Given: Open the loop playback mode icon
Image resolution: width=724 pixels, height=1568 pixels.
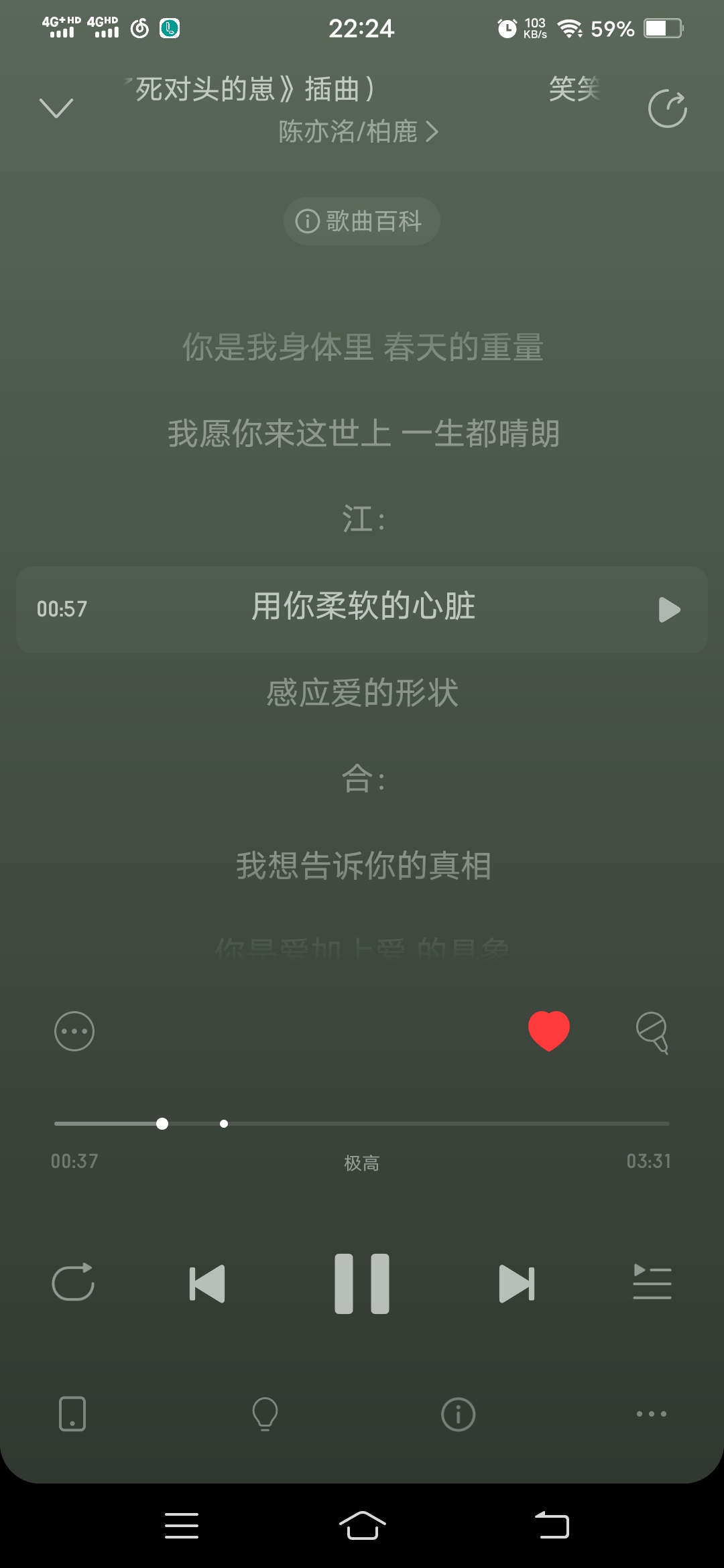Looking at the screenshot, I should 74,1283.
